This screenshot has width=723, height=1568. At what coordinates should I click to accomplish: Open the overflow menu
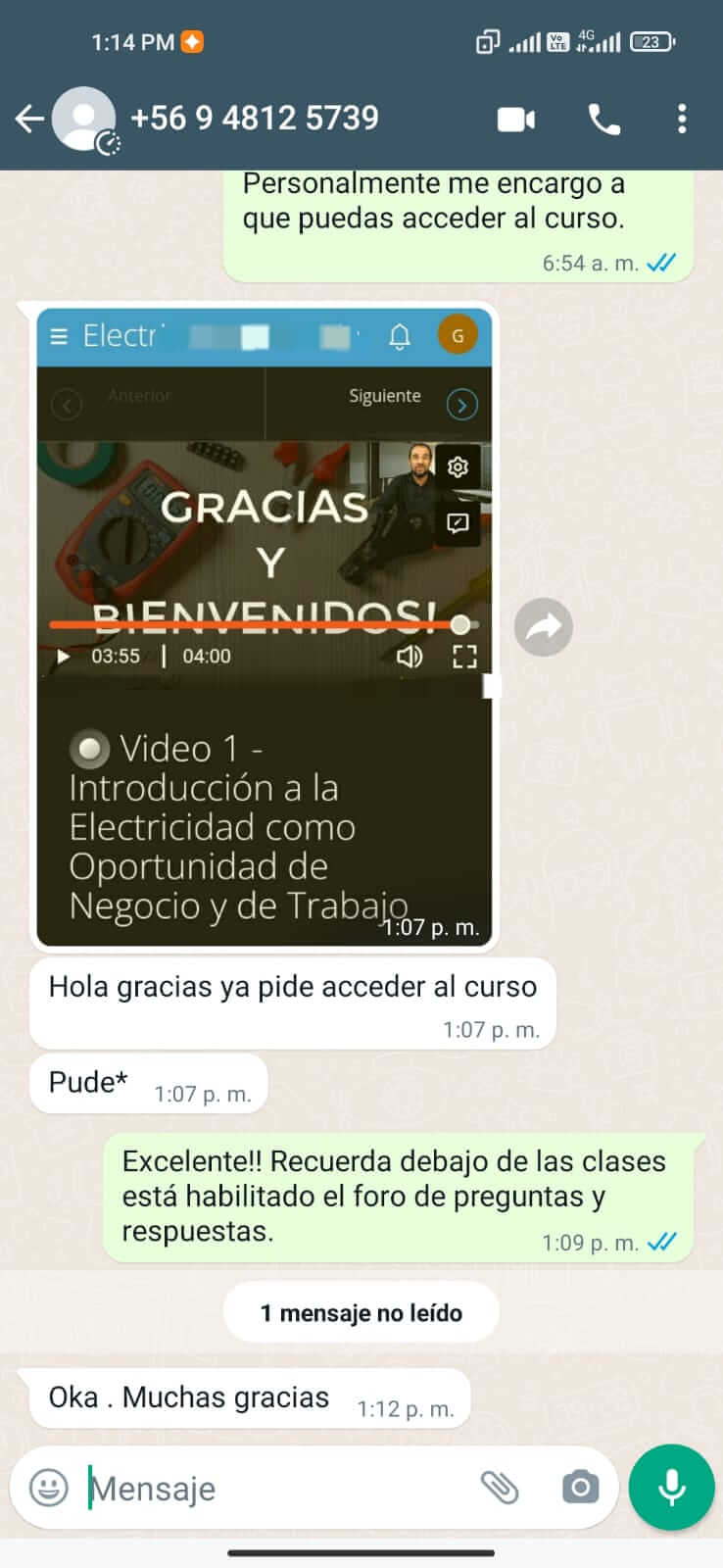[x=682, y=120]
